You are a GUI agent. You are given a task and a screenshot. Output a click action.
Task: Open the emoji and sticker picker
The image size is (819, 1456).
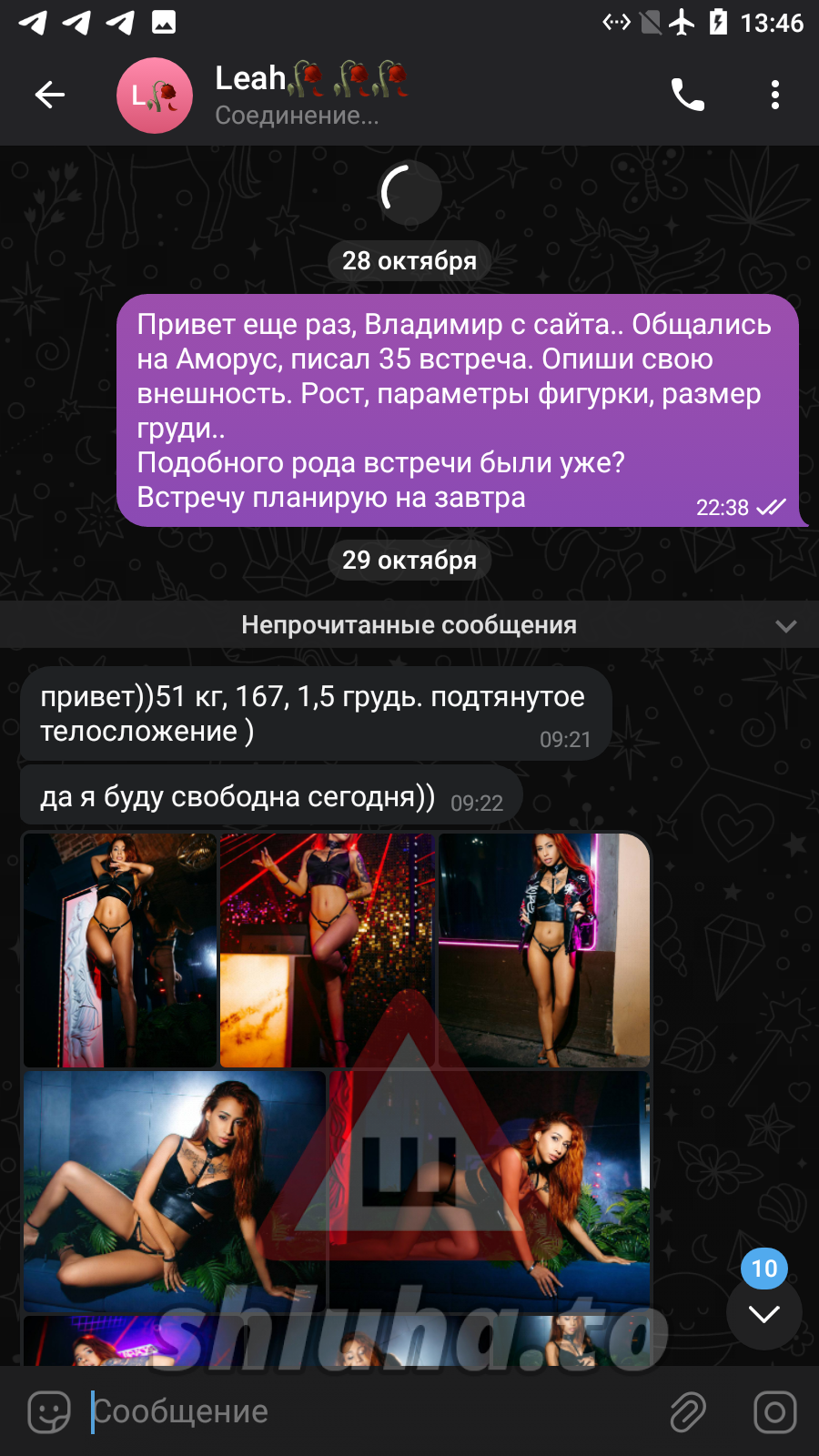[x=49, y=1412]
